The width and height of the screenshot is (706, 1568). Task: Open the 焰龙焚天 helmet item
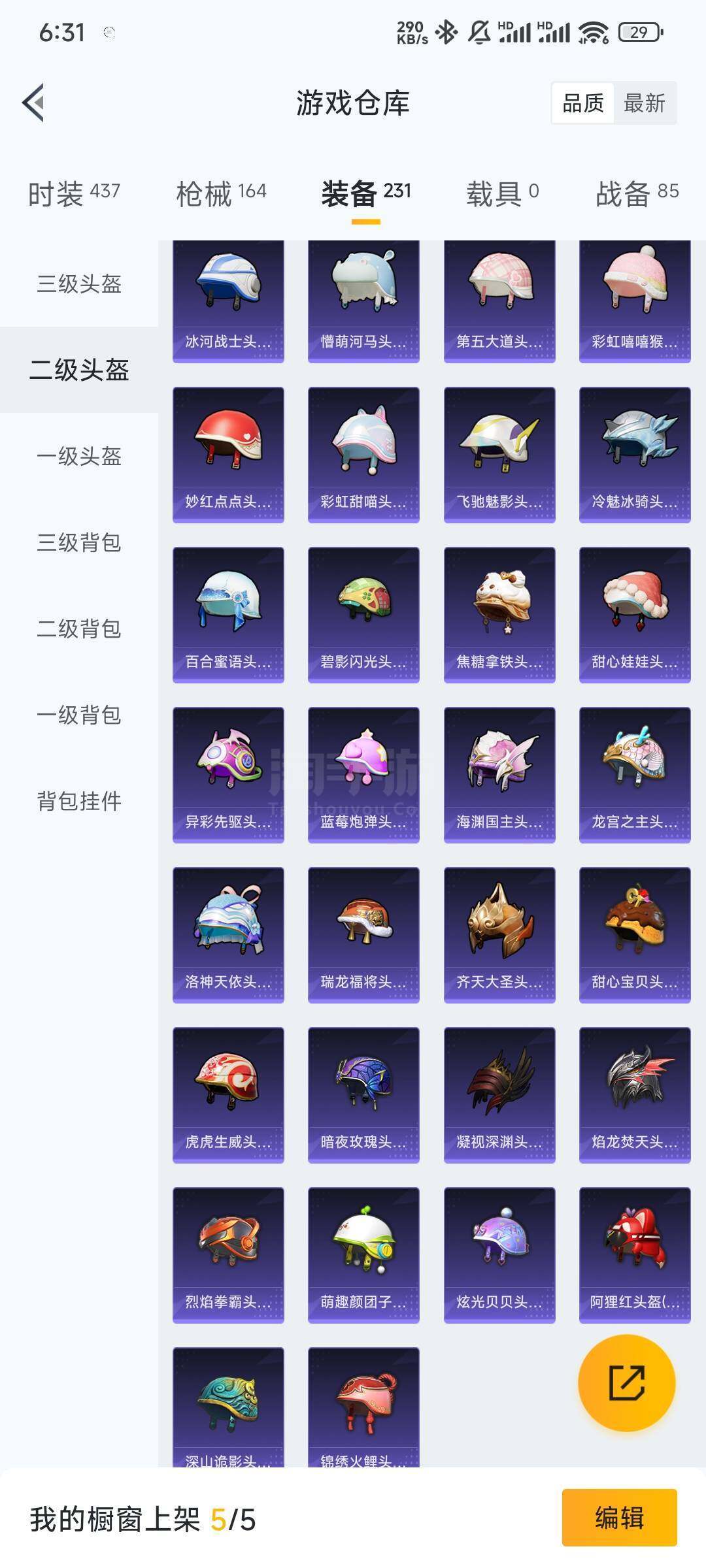635,1094
